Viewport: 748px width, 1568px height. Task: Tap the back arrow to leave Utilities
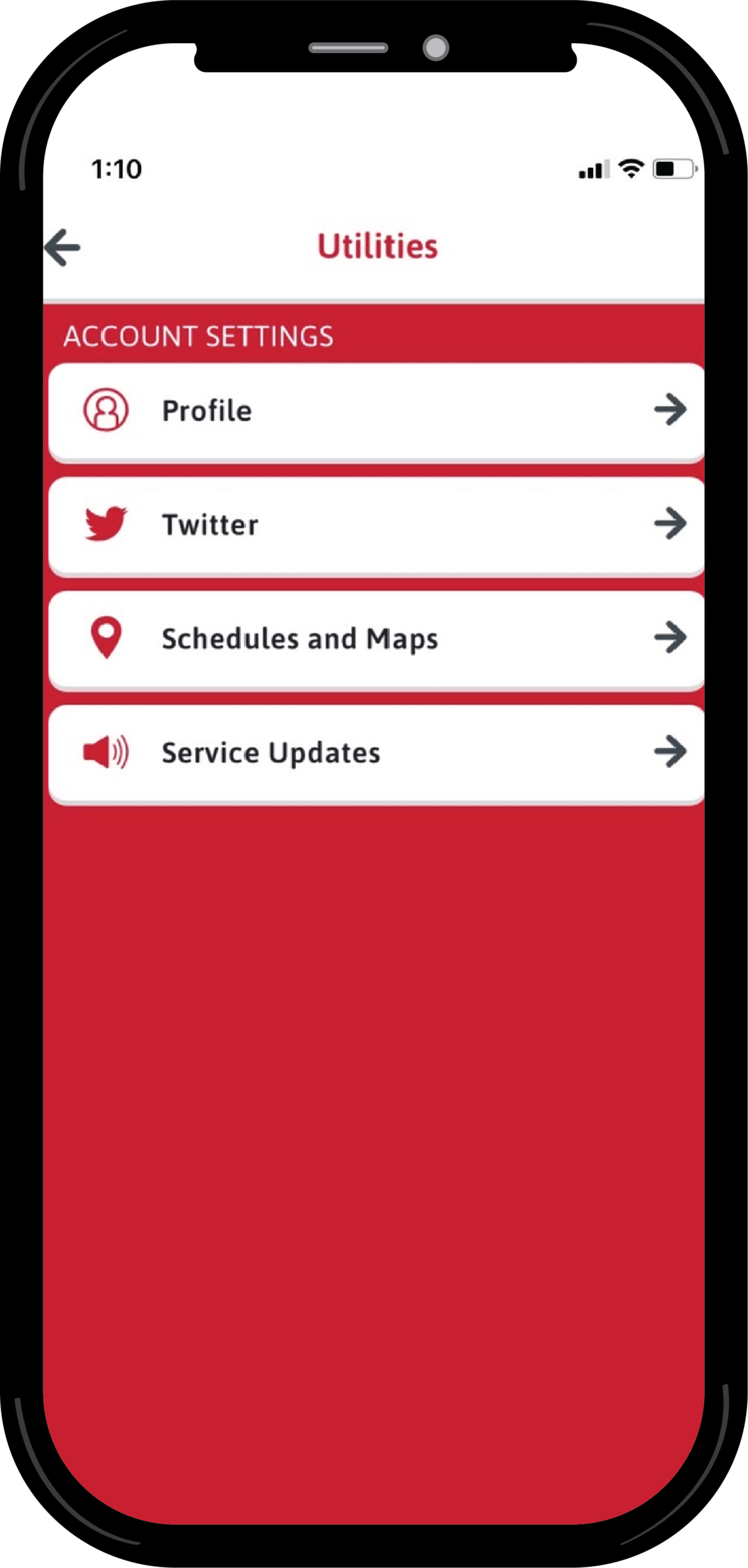(x=62, y=247)
